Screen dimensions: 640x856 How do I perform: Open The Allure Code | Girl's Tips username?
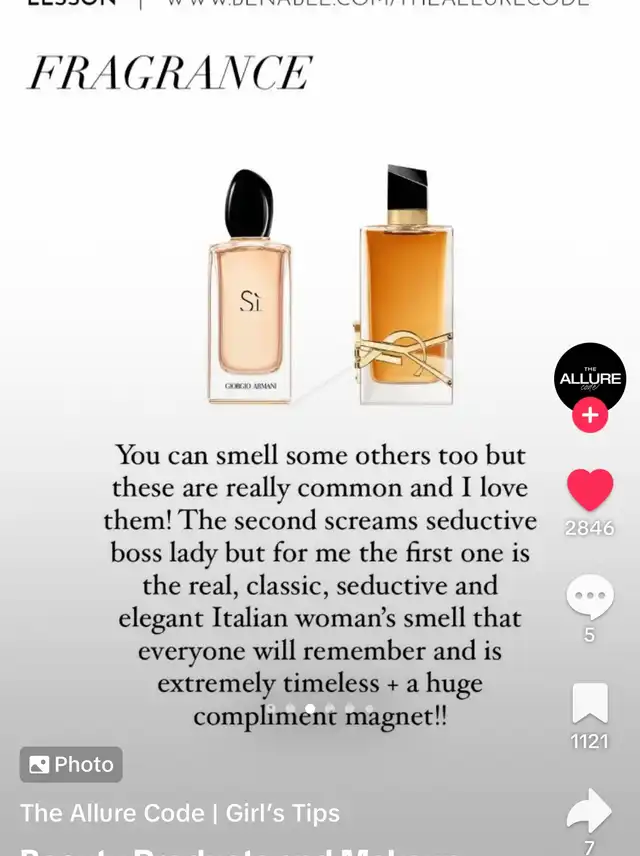(180, 813)
